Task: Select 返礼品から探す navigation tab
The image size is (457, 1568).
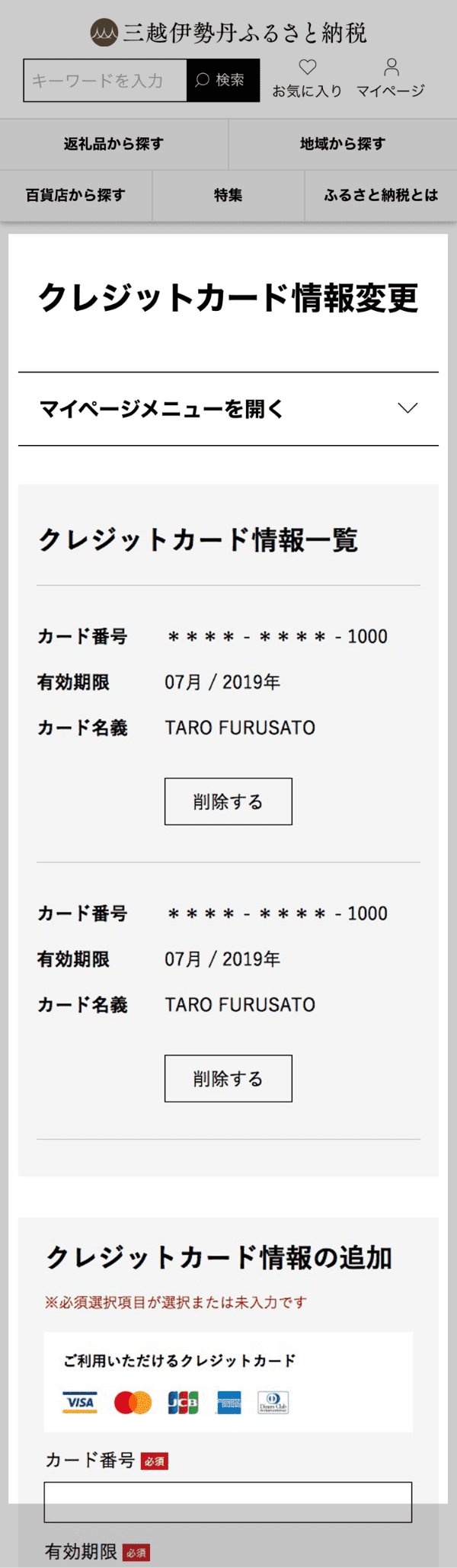Action: [113, 144]
